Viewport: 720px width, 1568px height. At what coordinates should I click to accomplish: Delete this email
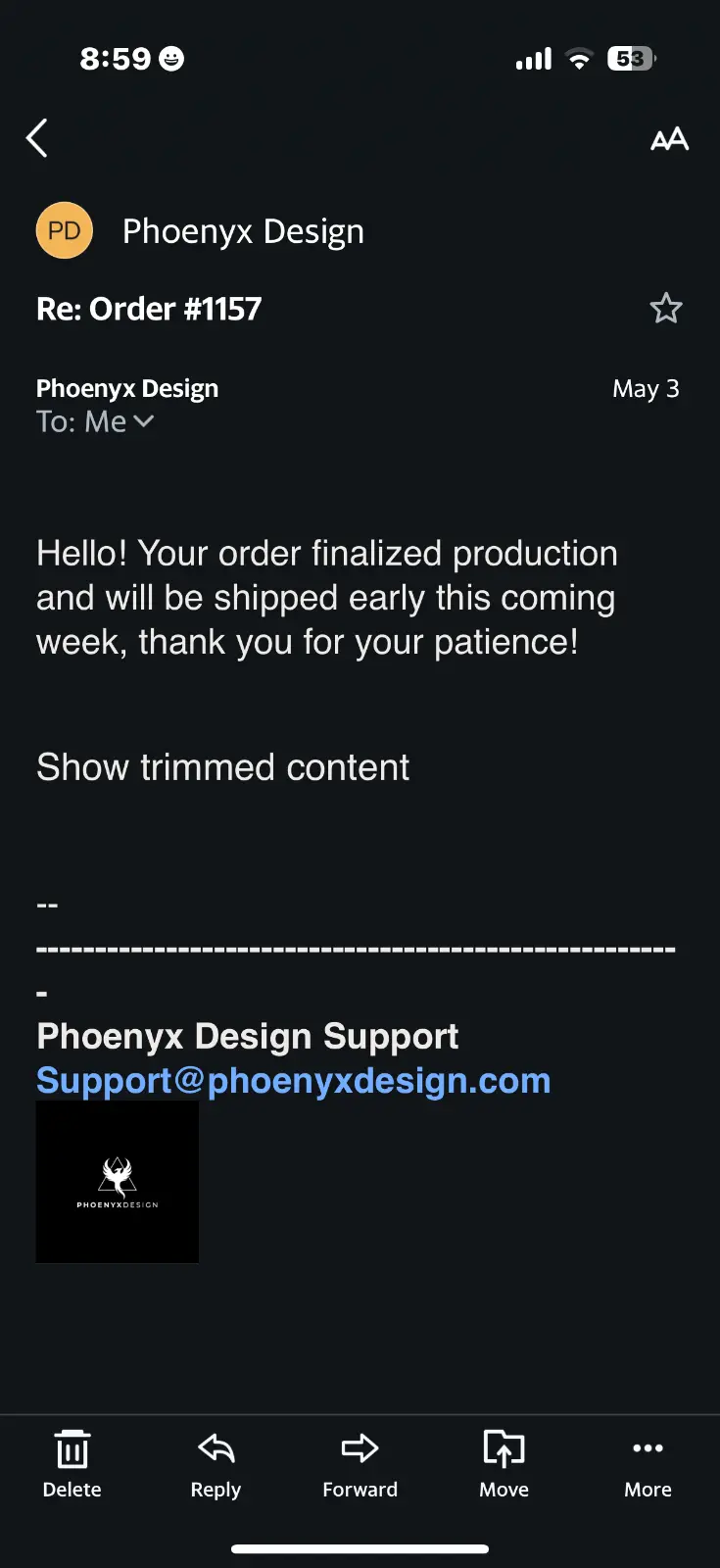pyautogui.click(x=72, y=1463)
